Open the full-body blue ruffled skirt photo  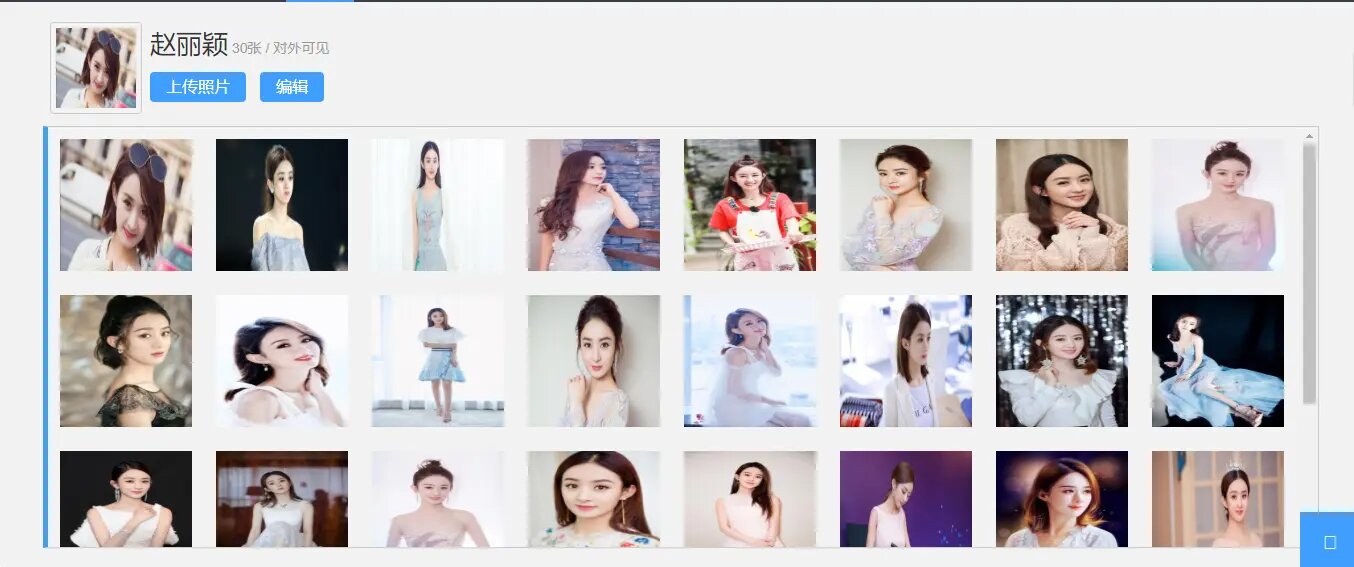click(438, 361)
